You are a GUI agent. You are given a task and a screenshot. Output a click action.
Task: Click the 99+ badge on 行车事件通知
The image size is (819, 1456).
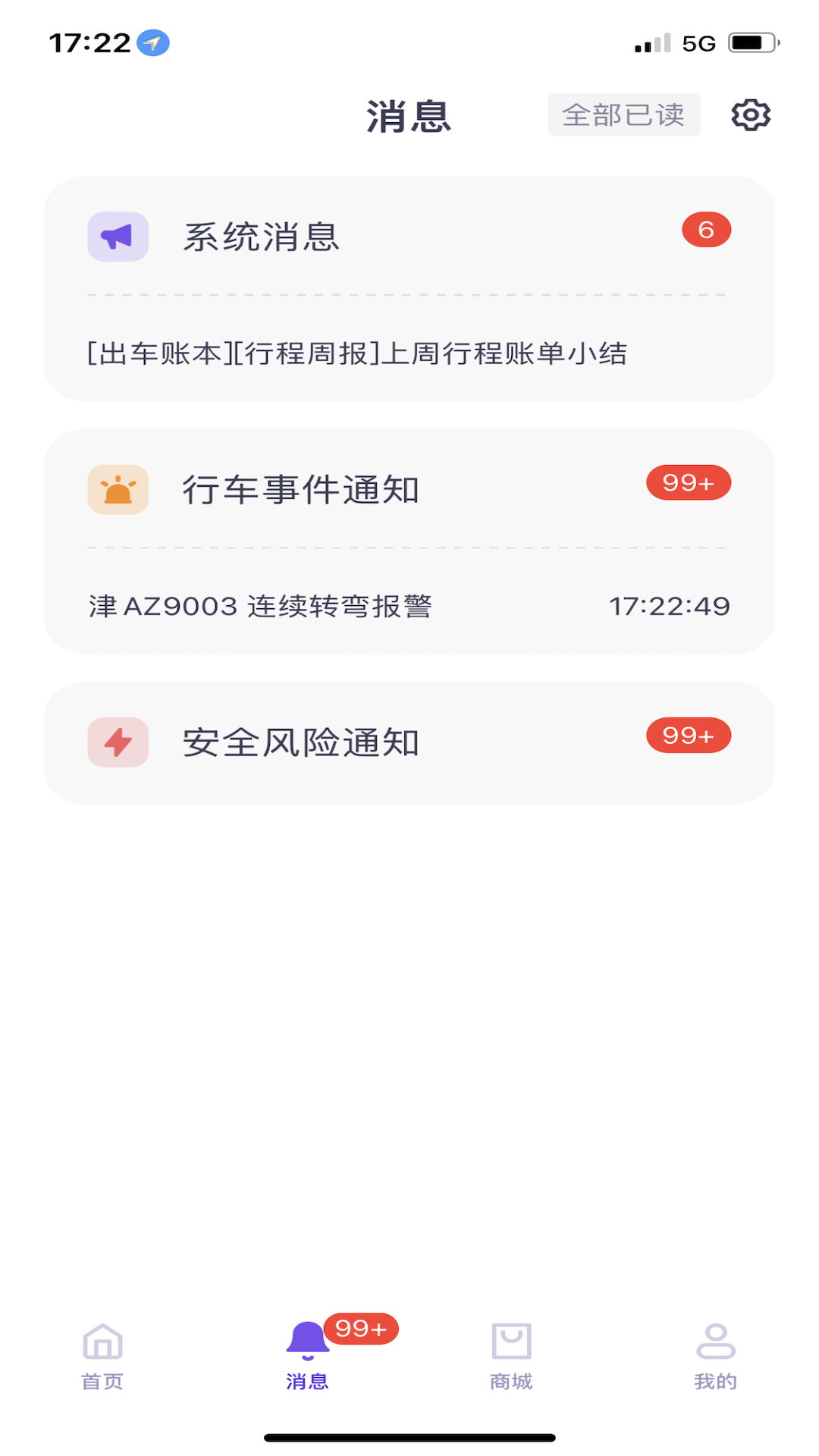click(x=688, y=482)
